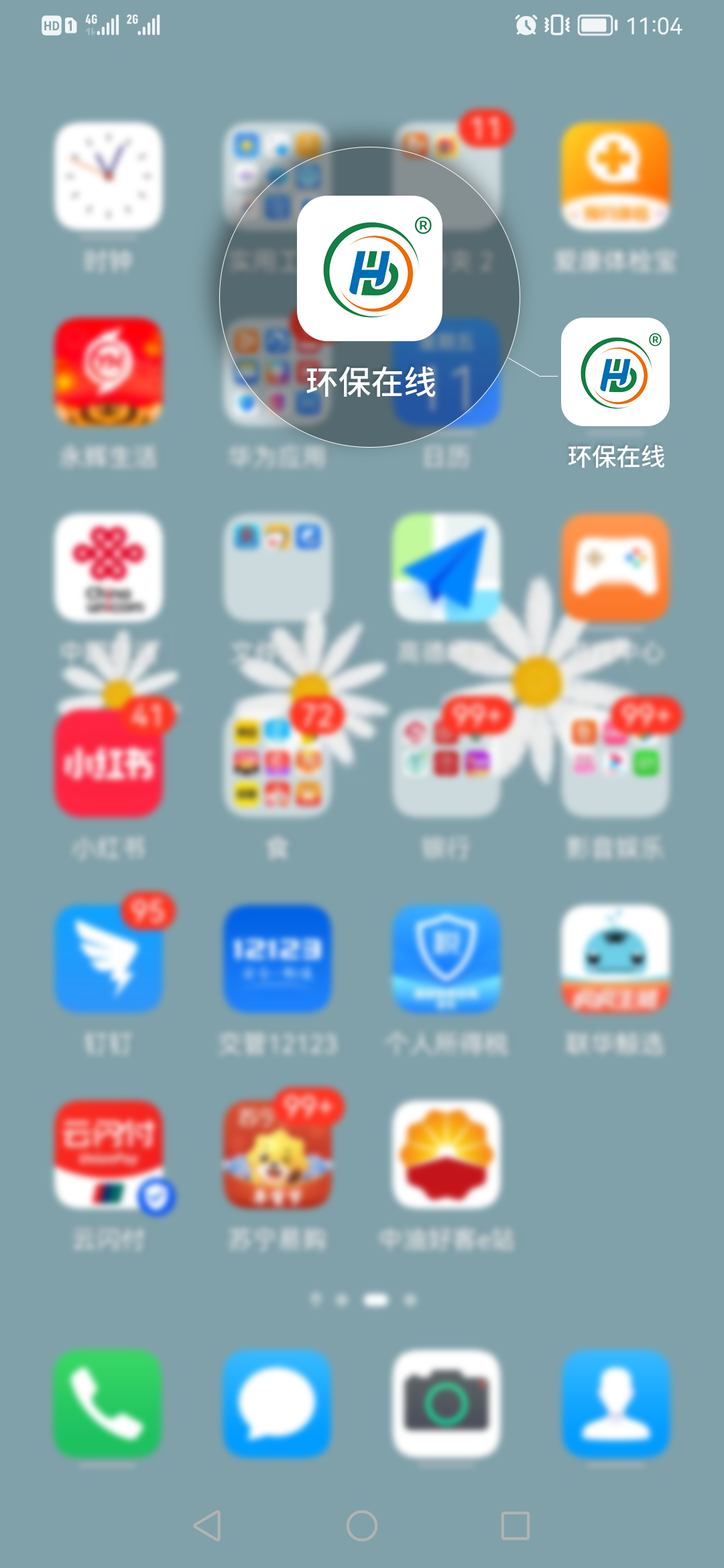Viewport: 724px width, 1568px height.
Task: Launch the camera from the dock
Action: click(x=446, y=1404)
